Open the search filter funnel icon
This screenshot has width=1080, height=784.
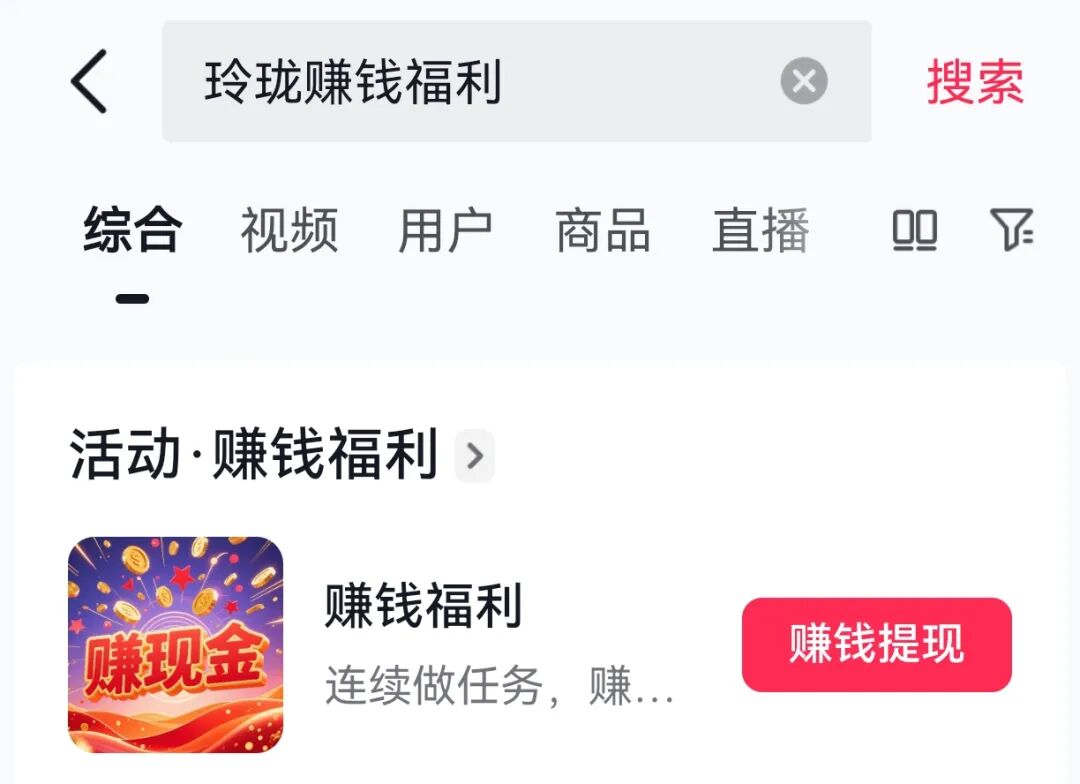(x=1011, y=231)
